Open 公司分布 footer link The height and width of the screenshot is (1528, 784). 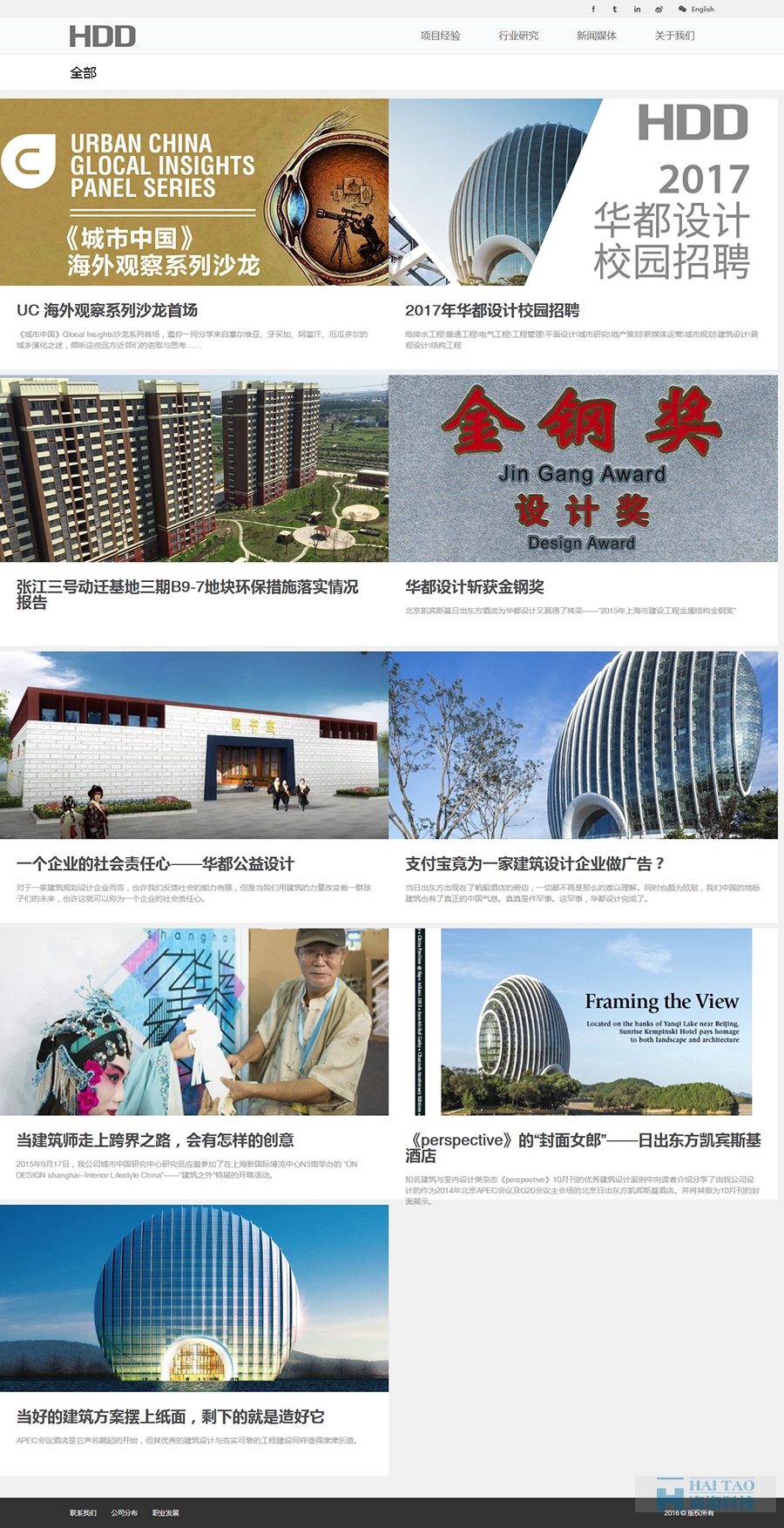pyautogui.click(x=124, y=1513)
